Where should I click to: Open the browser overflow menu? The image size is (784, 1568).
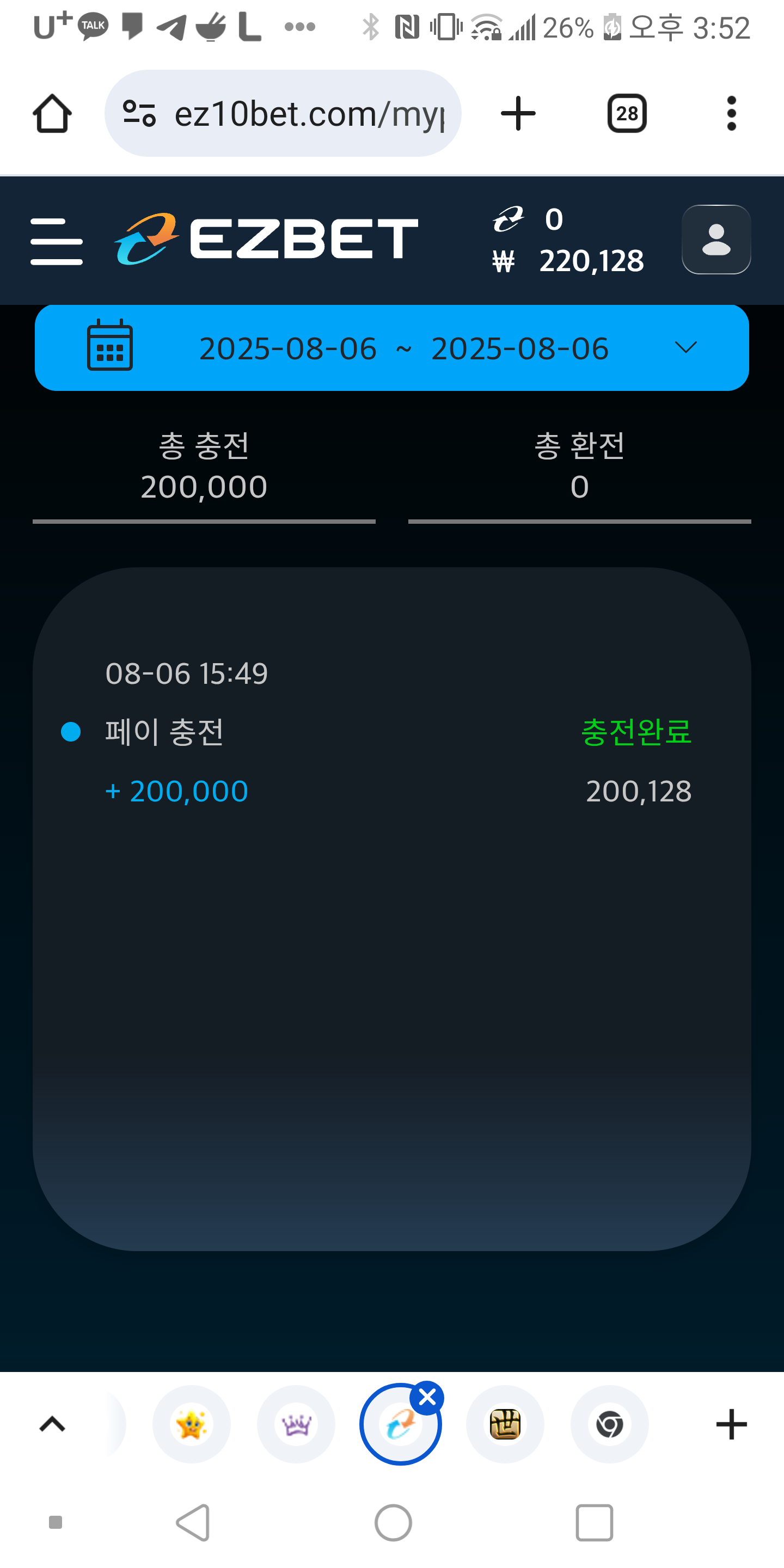(732, 113)
